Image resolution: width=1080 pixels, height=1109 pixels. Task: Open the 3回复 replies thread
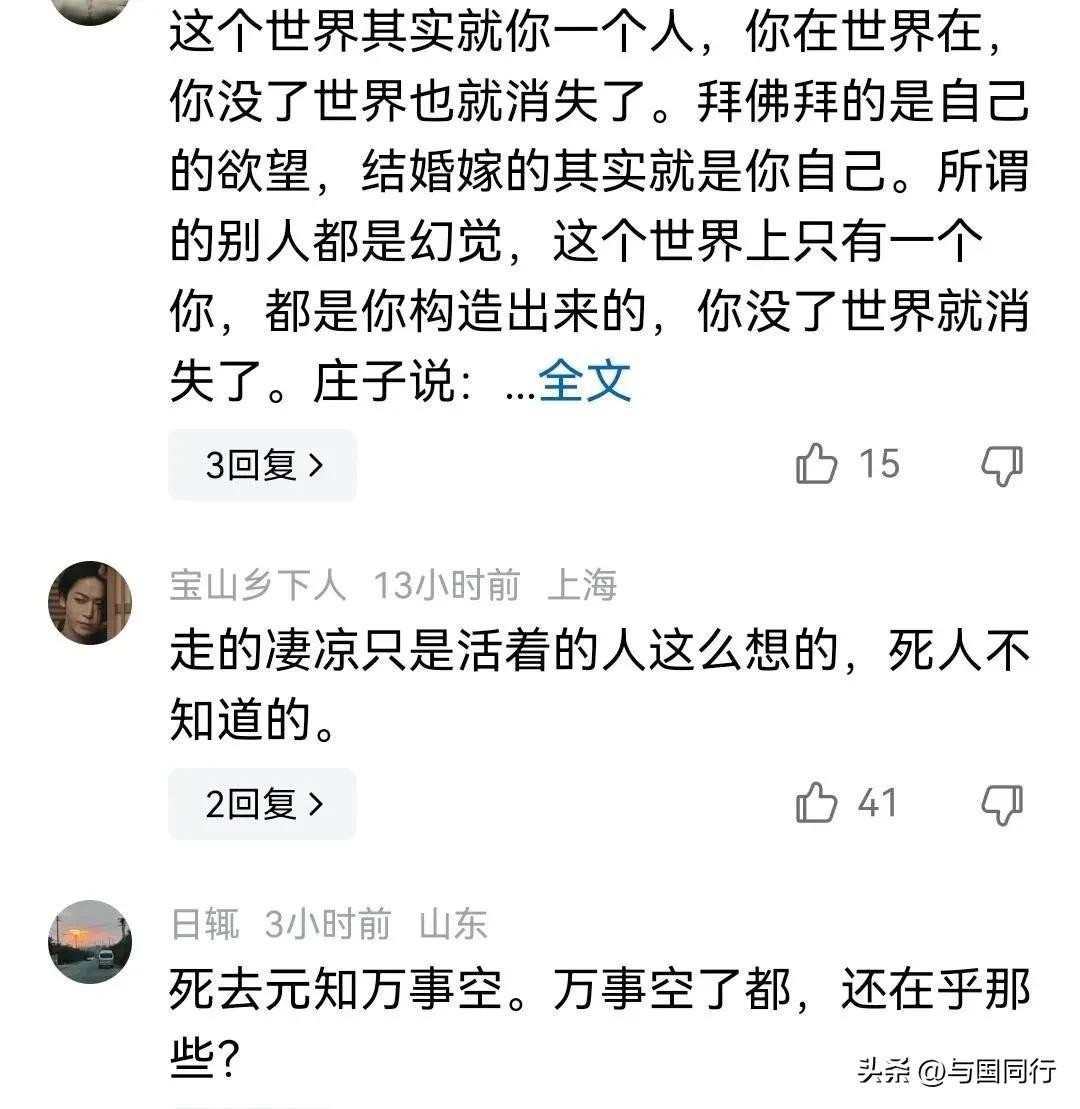pos(262,465)
